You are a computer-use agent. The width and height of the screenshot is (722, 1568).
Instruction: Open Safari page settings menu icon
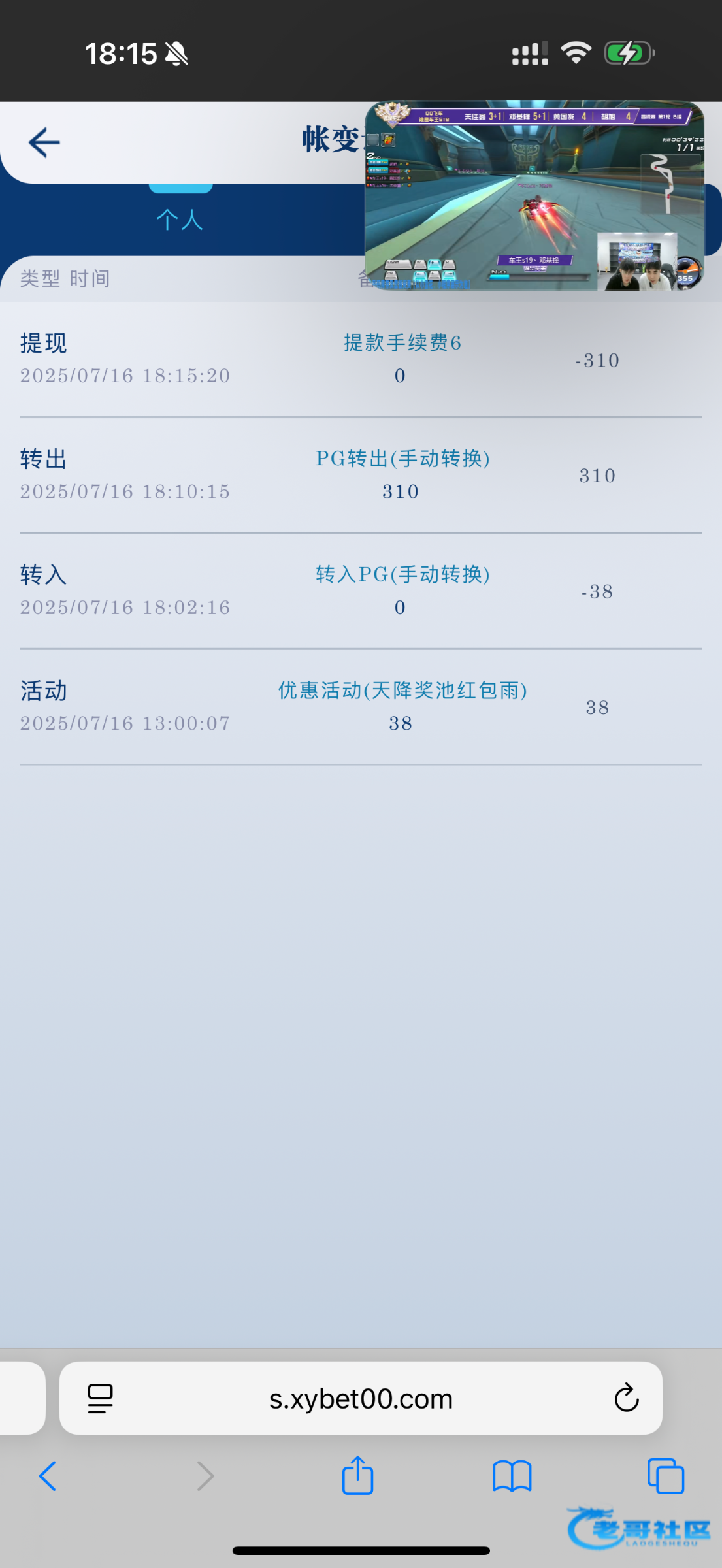coord(100,1399)
